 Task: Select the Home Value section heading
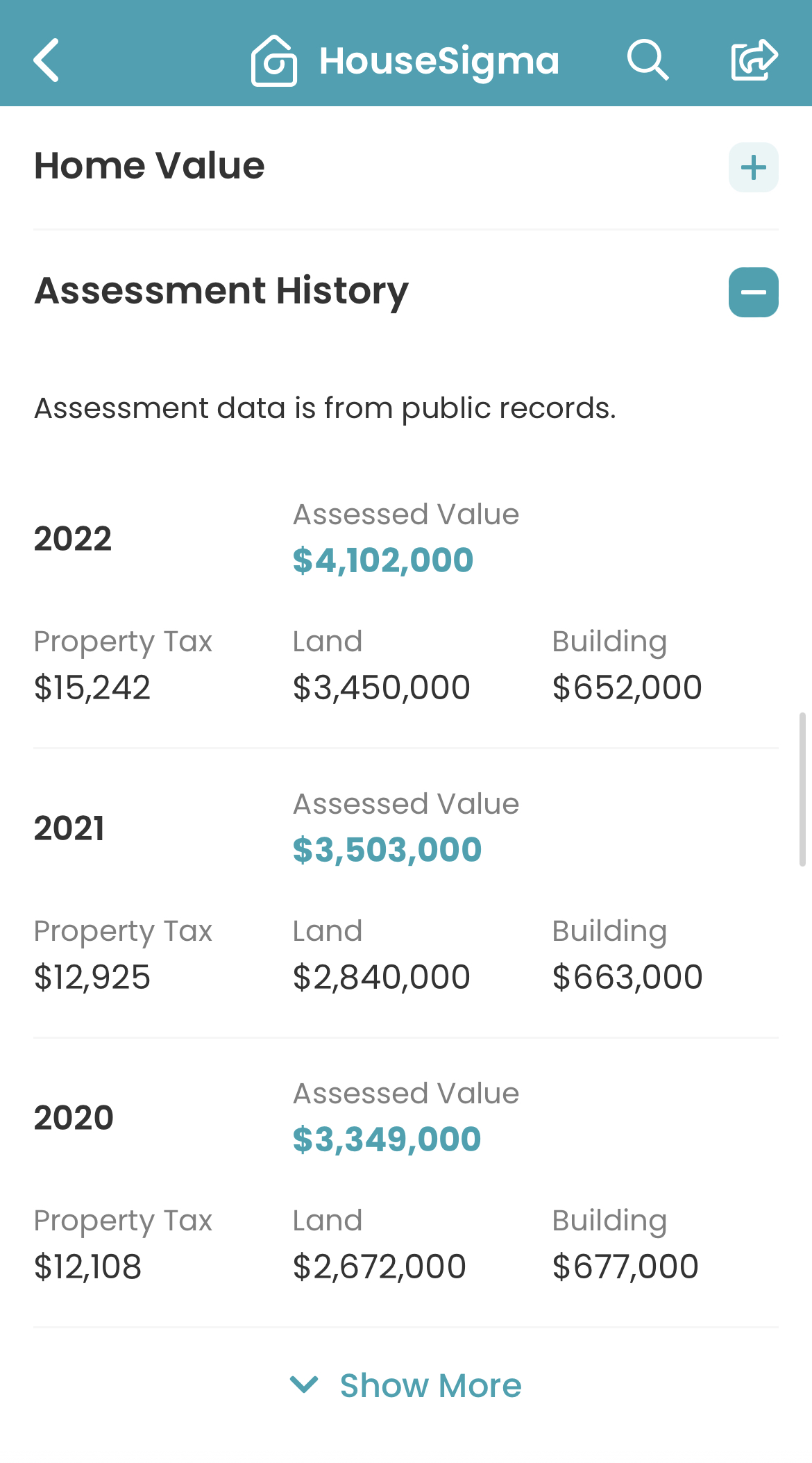click(x=149, y=165)
